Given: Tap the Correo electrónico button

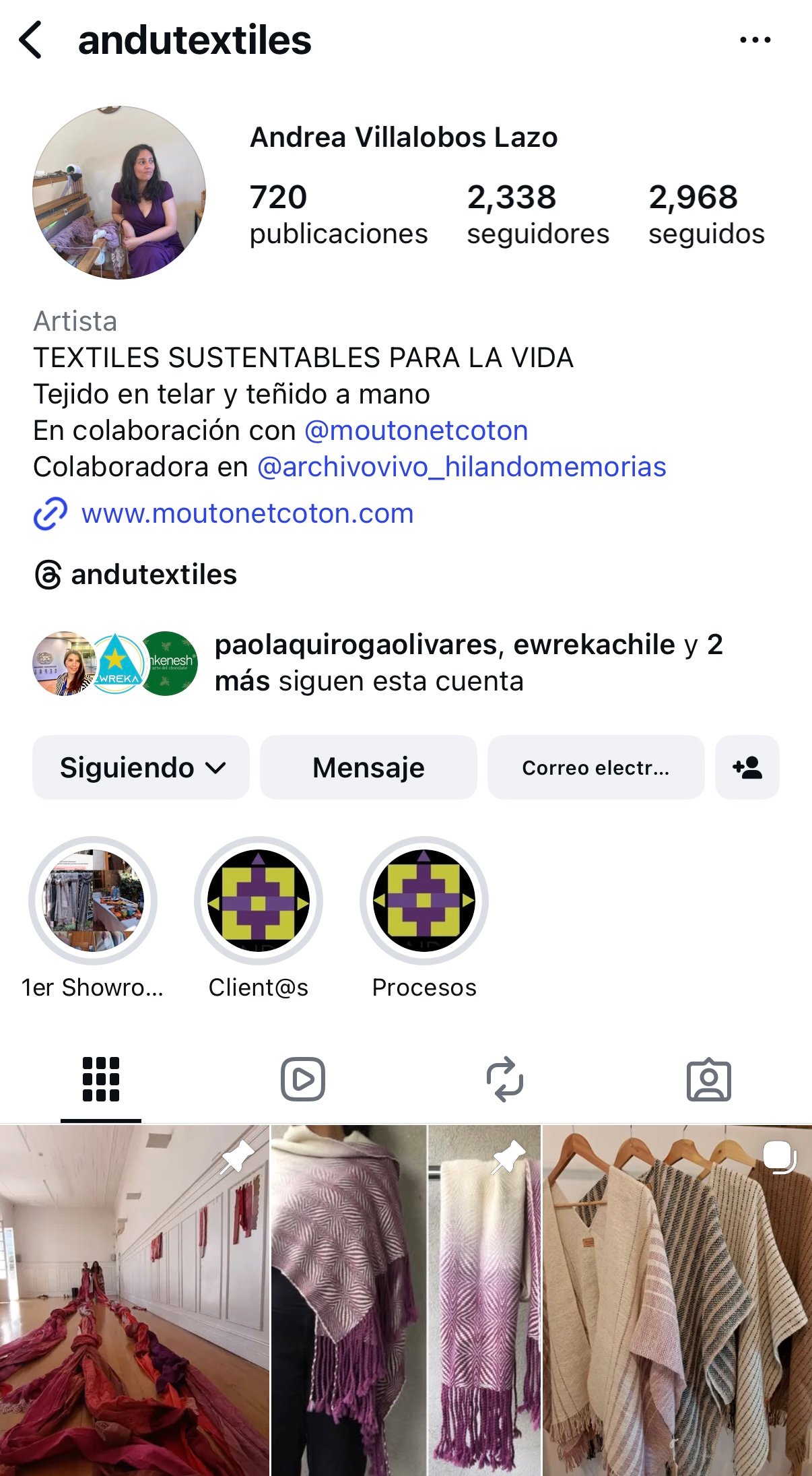Looking at the screenshot, I should (x=596, y=767).
